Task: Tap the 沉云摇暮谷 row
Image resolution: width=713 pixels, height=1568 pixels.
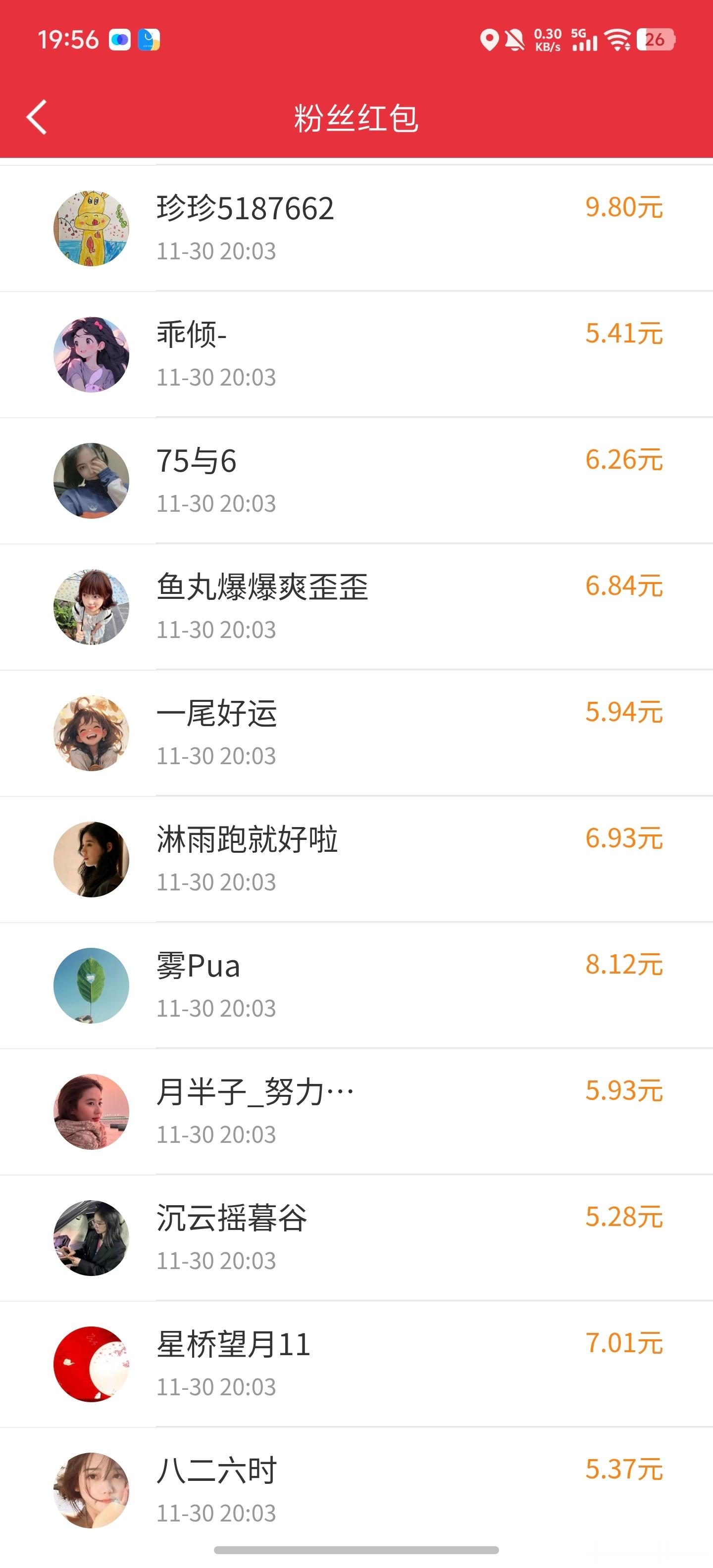Action: coord(356,1237)
